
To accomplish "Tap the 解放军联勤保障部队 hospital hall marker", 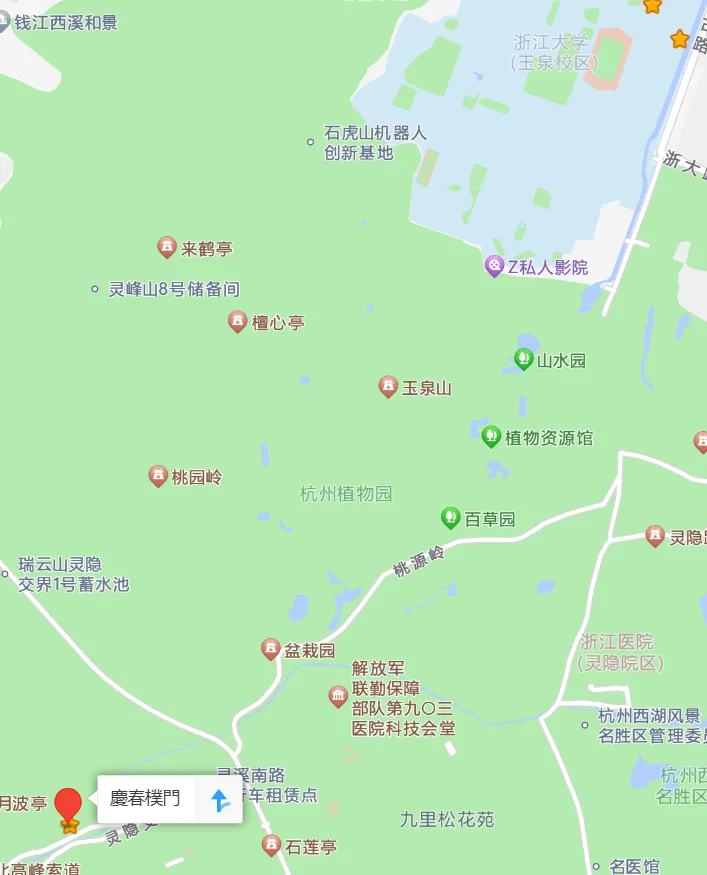I will tap(338, 696).
